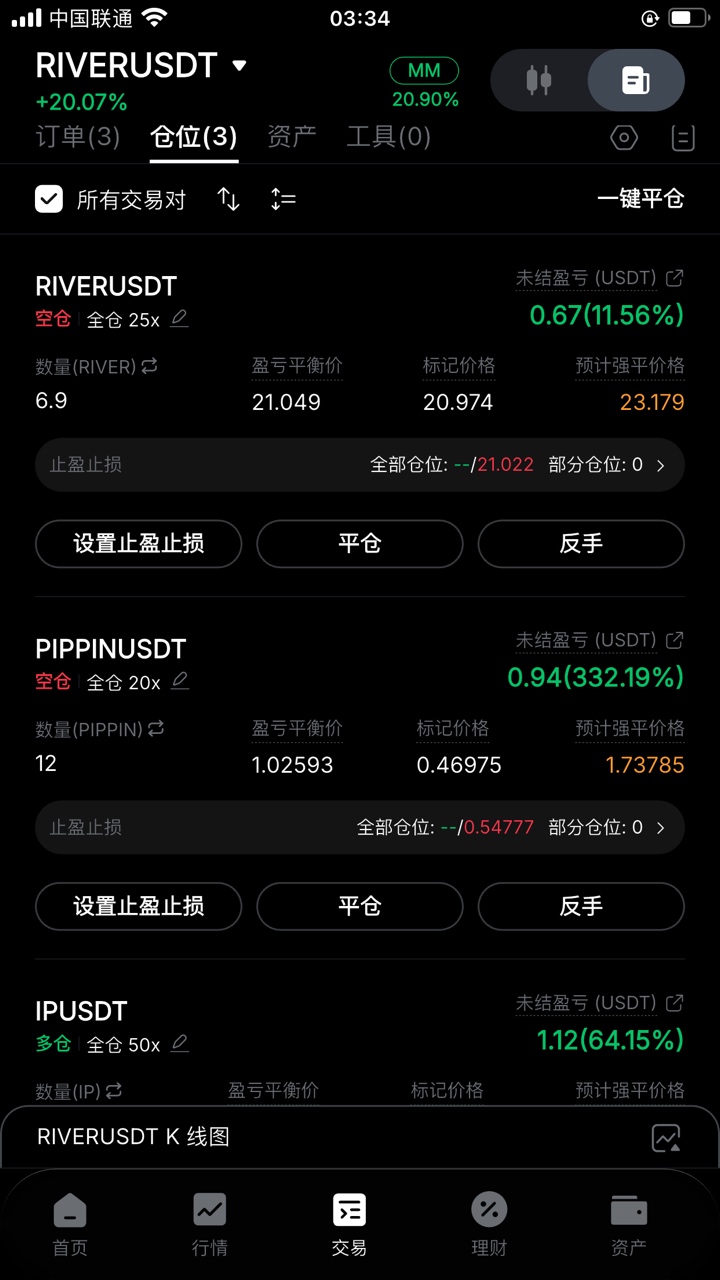Expand the PIPPINUSDT 止盈止损 details row
The width and height of the screenshot is (720, 1280).
660,827
